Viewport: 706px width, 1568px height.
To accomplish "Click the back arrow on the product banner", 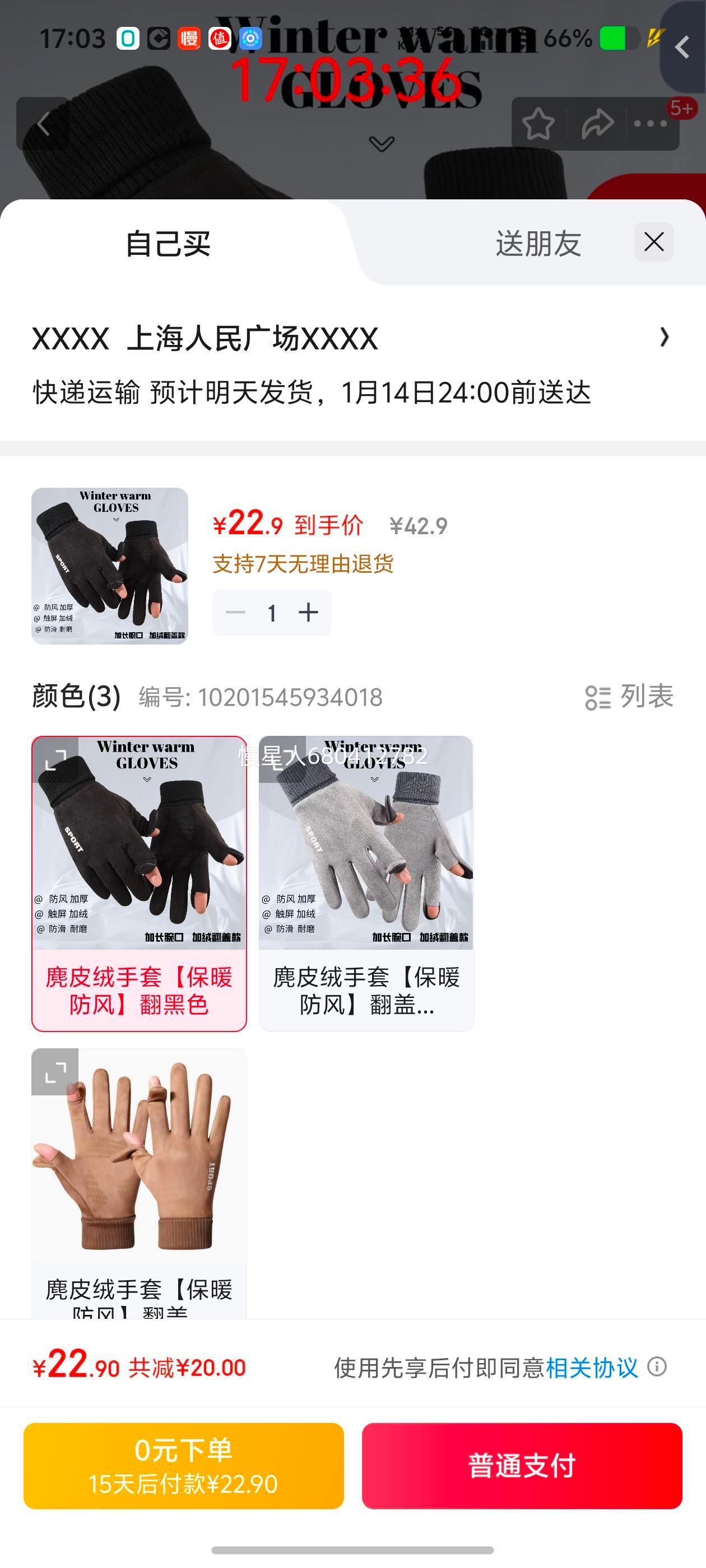I will pos(43,123).
